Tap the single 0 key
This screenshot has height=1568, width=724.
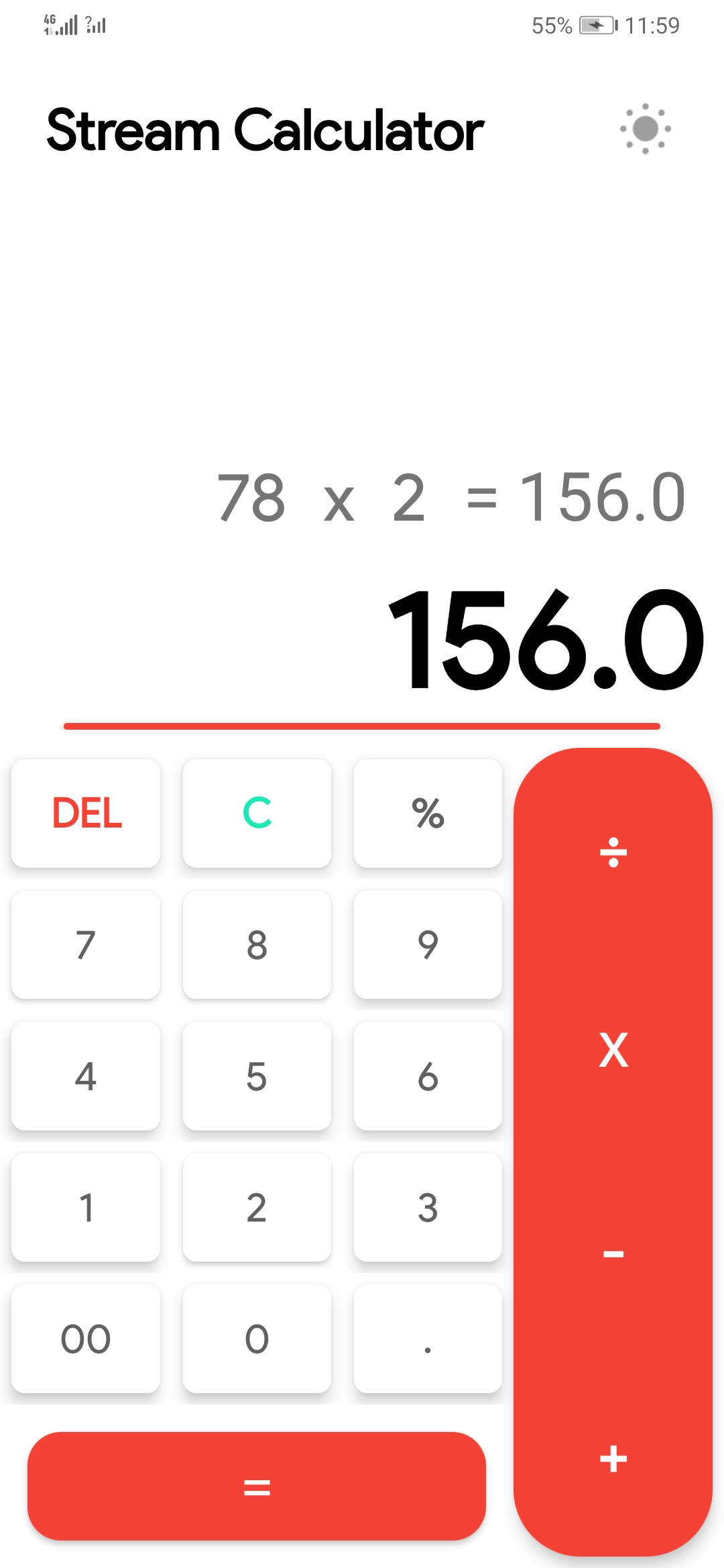(257, 1338)
